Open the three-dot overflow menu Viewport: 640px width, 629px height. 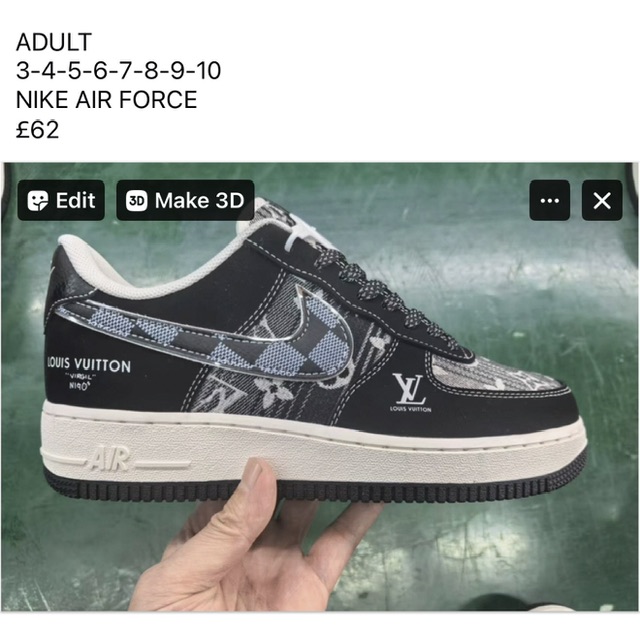pos(549,200)
